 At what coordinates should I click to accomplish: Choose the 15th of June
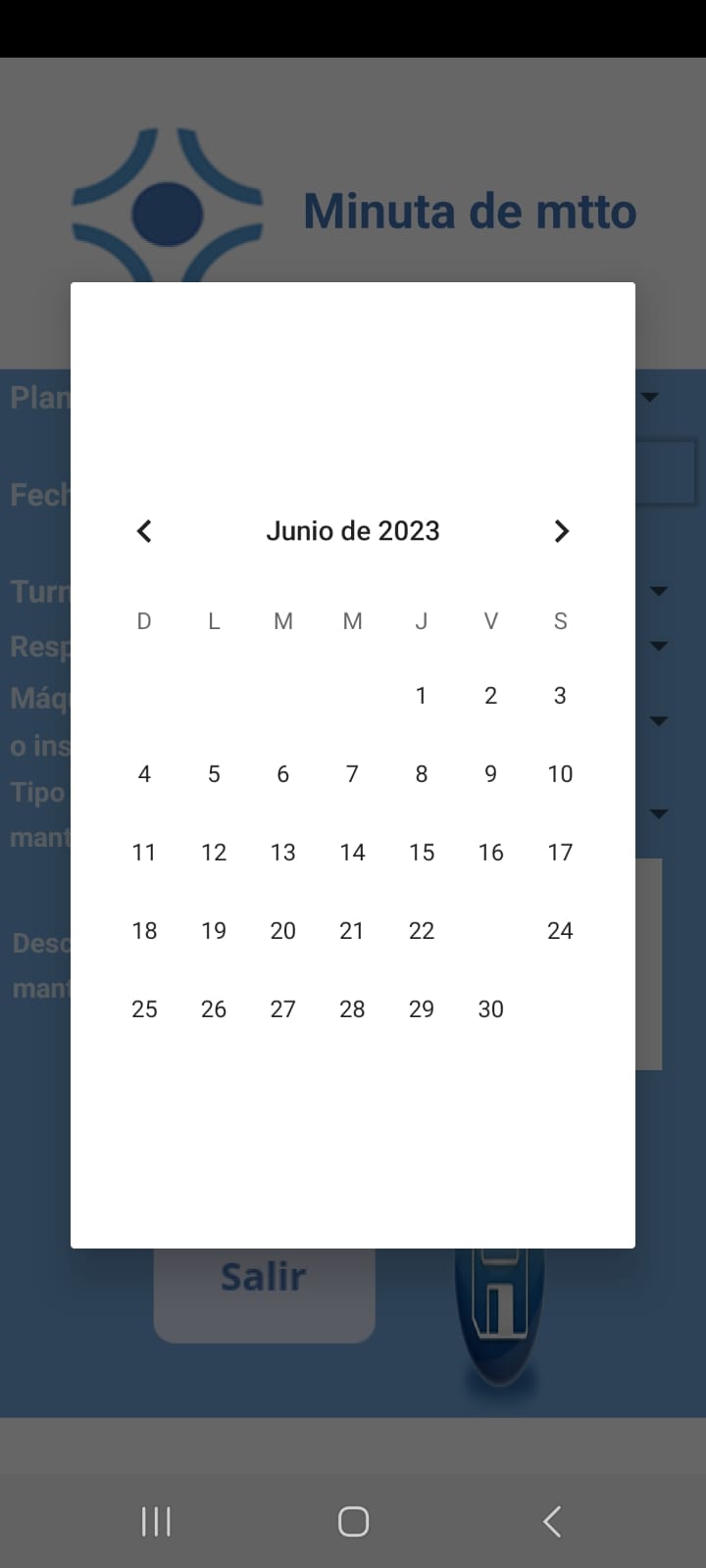coord(422,853)
